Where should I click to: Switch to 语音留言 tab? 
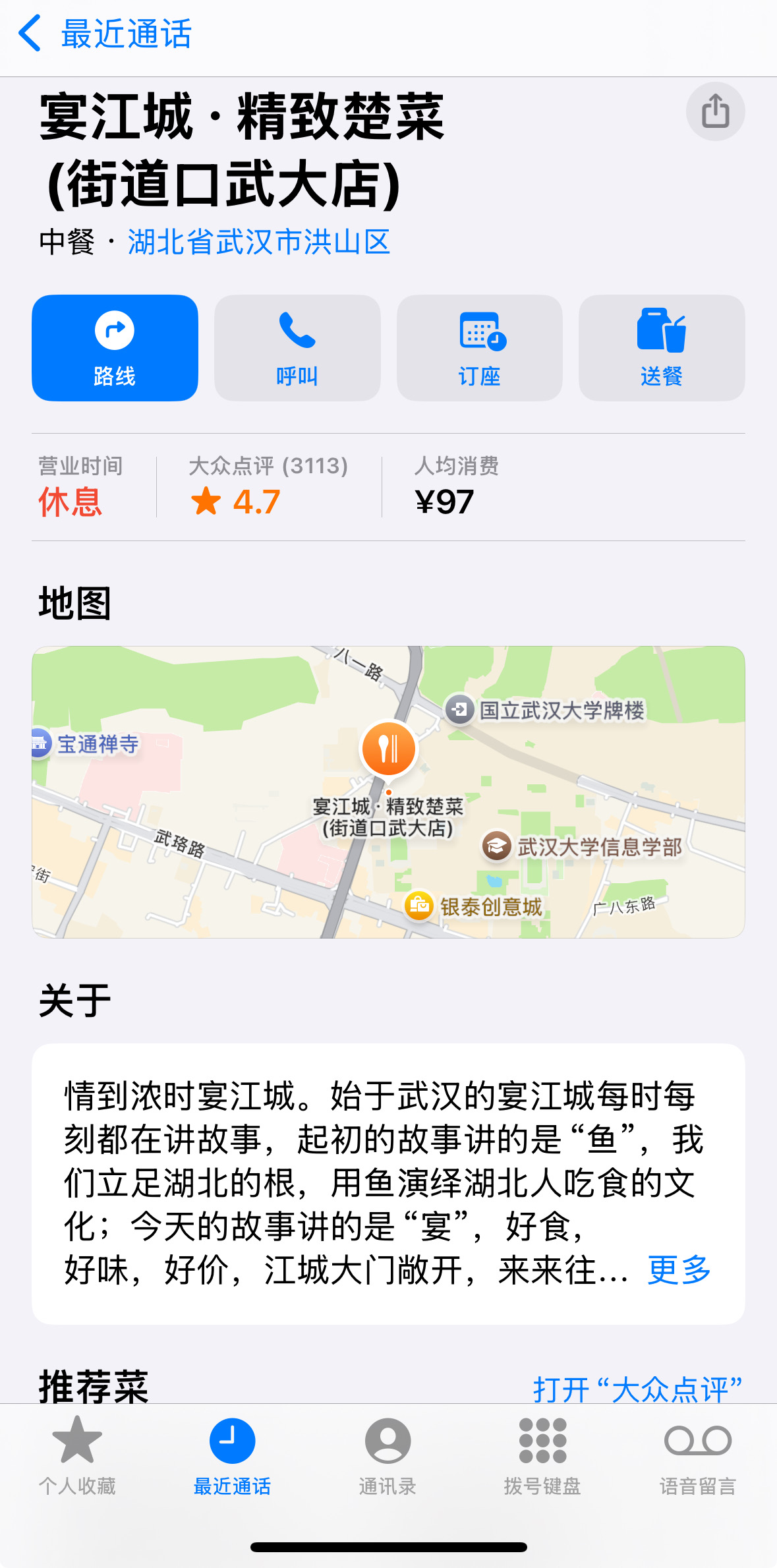(x=698, y=1456)
